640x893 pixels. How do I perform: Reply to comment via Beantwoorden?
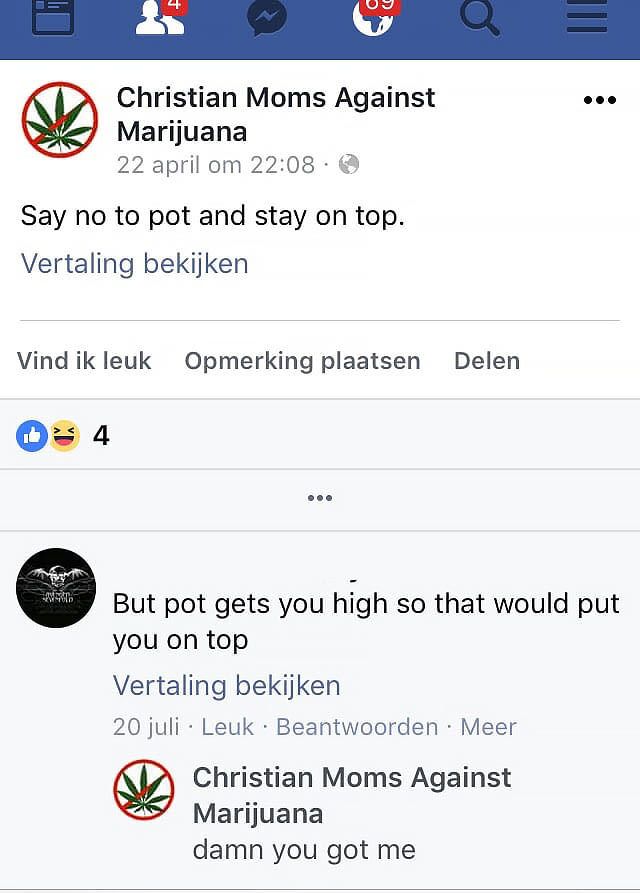click(x=357, y=727)
